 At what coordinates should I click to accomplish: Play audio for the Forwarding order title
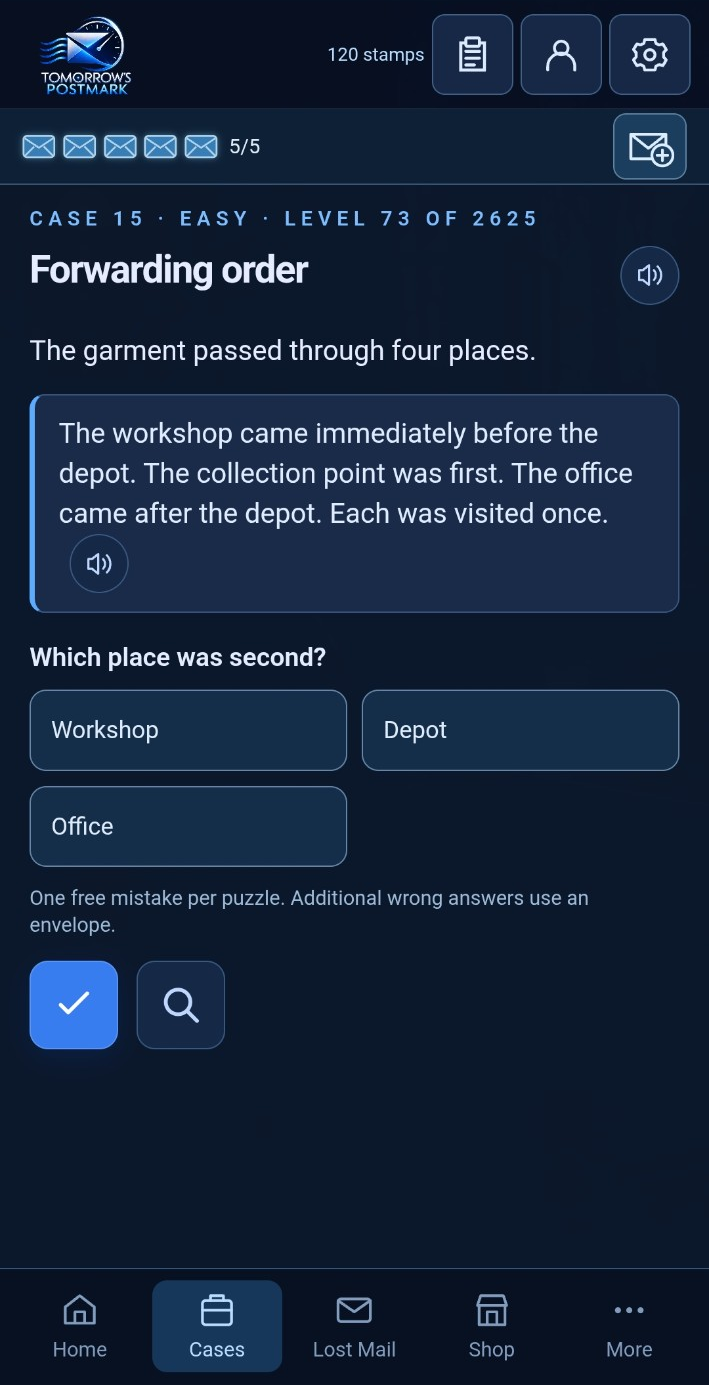point(650,275)
